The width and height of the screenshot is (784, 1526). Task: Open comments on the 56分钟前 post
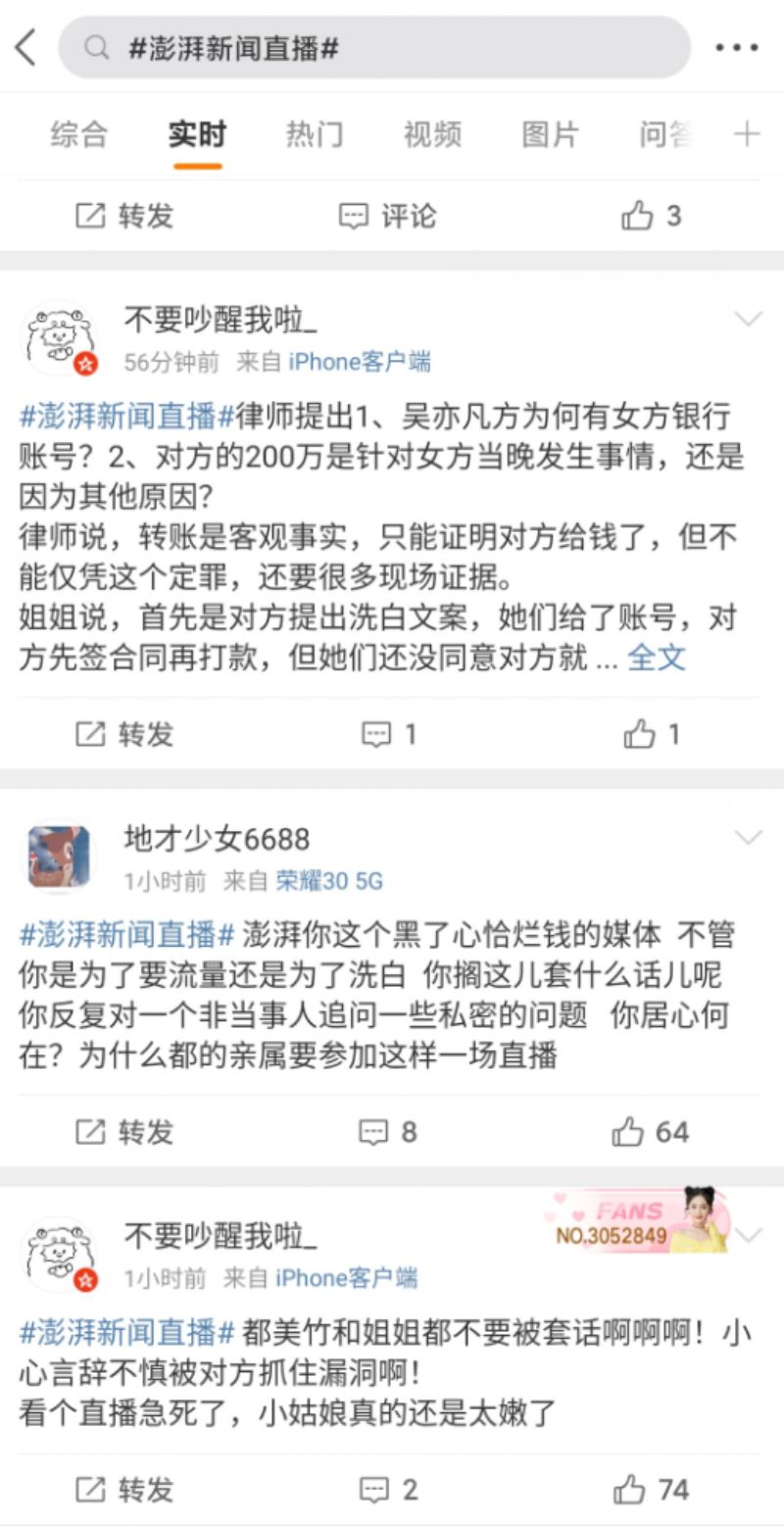click(389, 734)
